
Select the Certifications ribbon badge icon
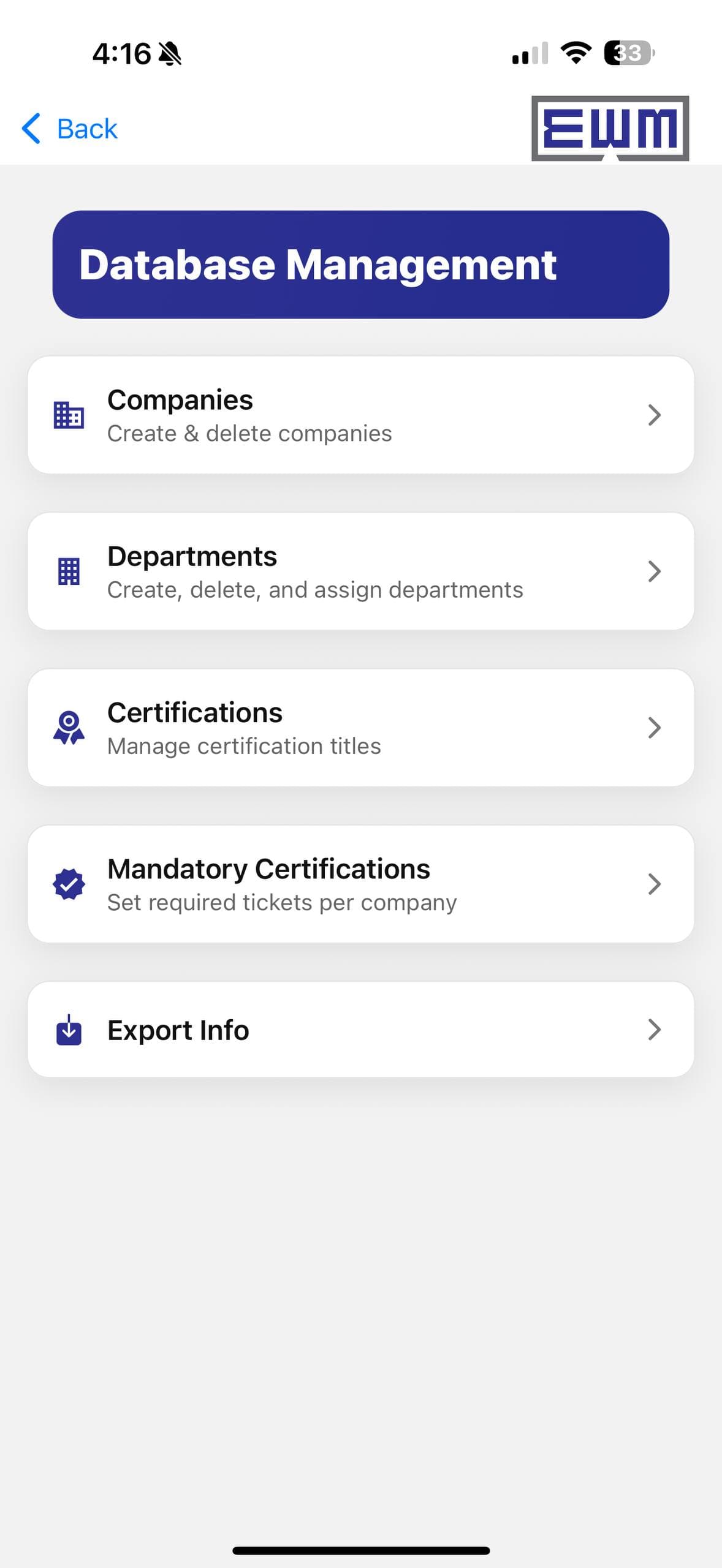click(x=68, y=727)
